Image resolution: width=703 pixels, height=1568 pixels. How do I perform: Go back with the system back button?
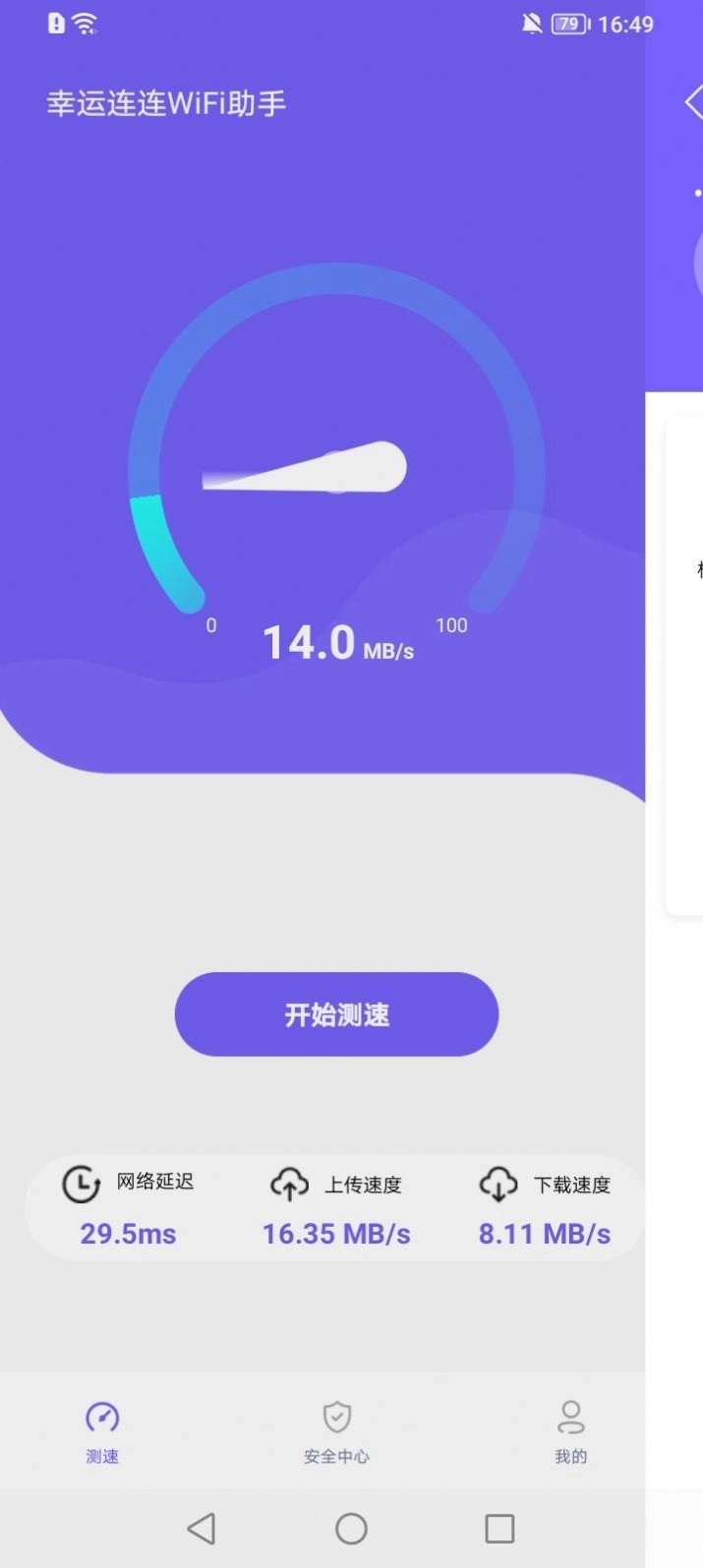(202, 1528)
